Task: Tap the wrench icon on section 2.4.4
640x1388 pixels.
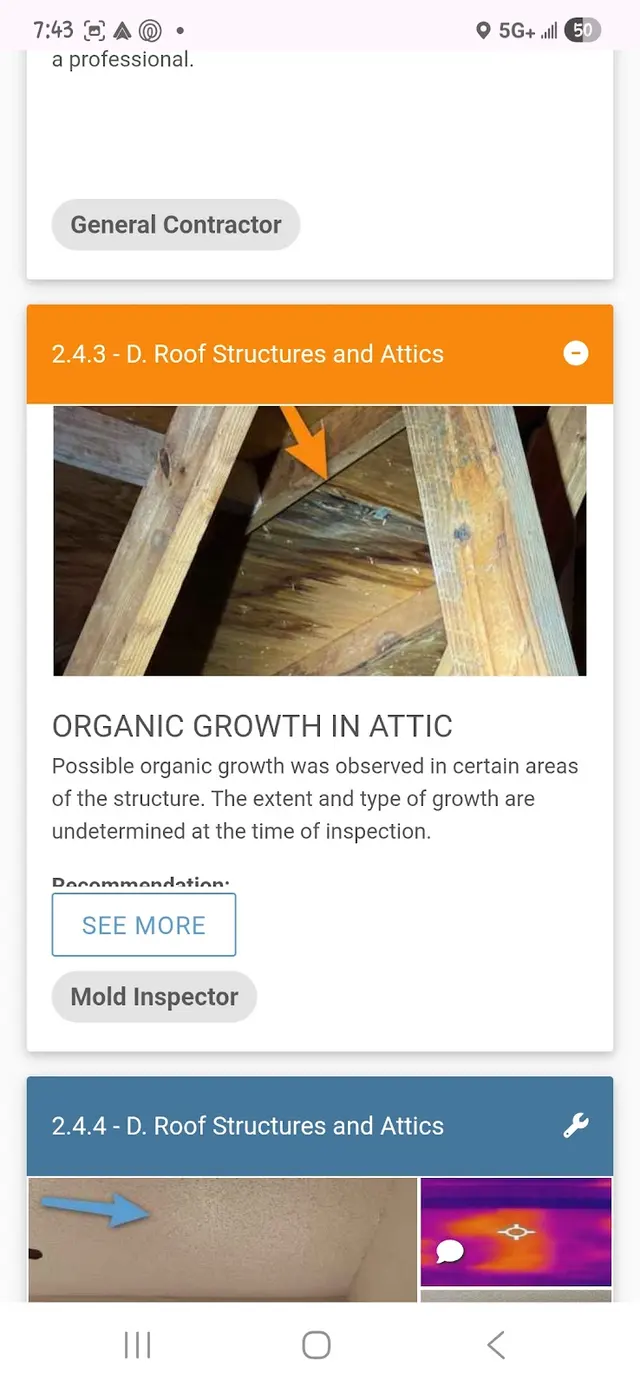Action: [x=576, y=1126]
